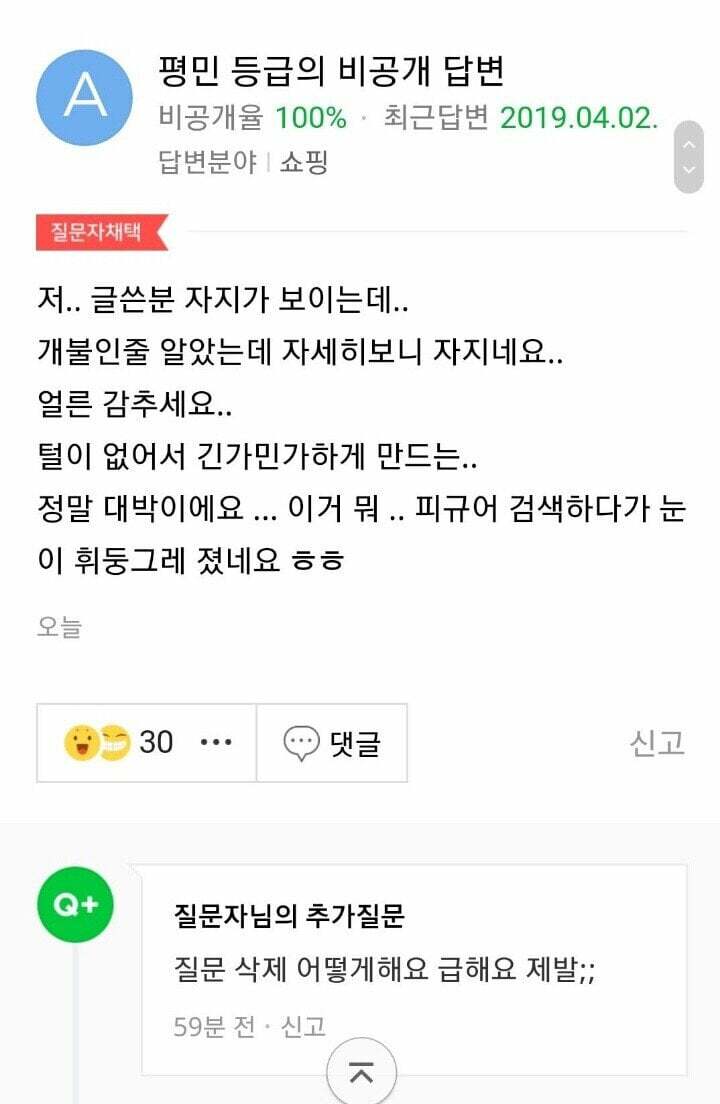
Task: Tap the 댓글 comment button
Action: (332, 743)
